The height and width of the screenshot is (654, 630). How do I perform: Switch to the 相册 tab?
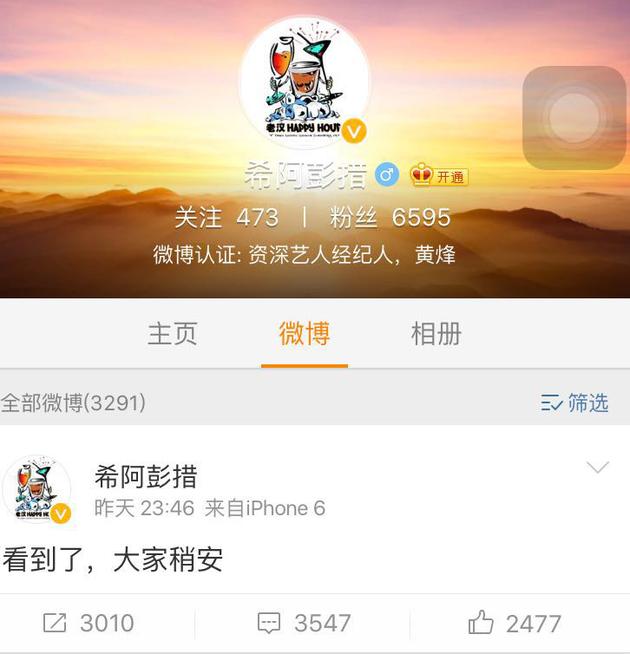pyautogui.click(x=436, y=334)
